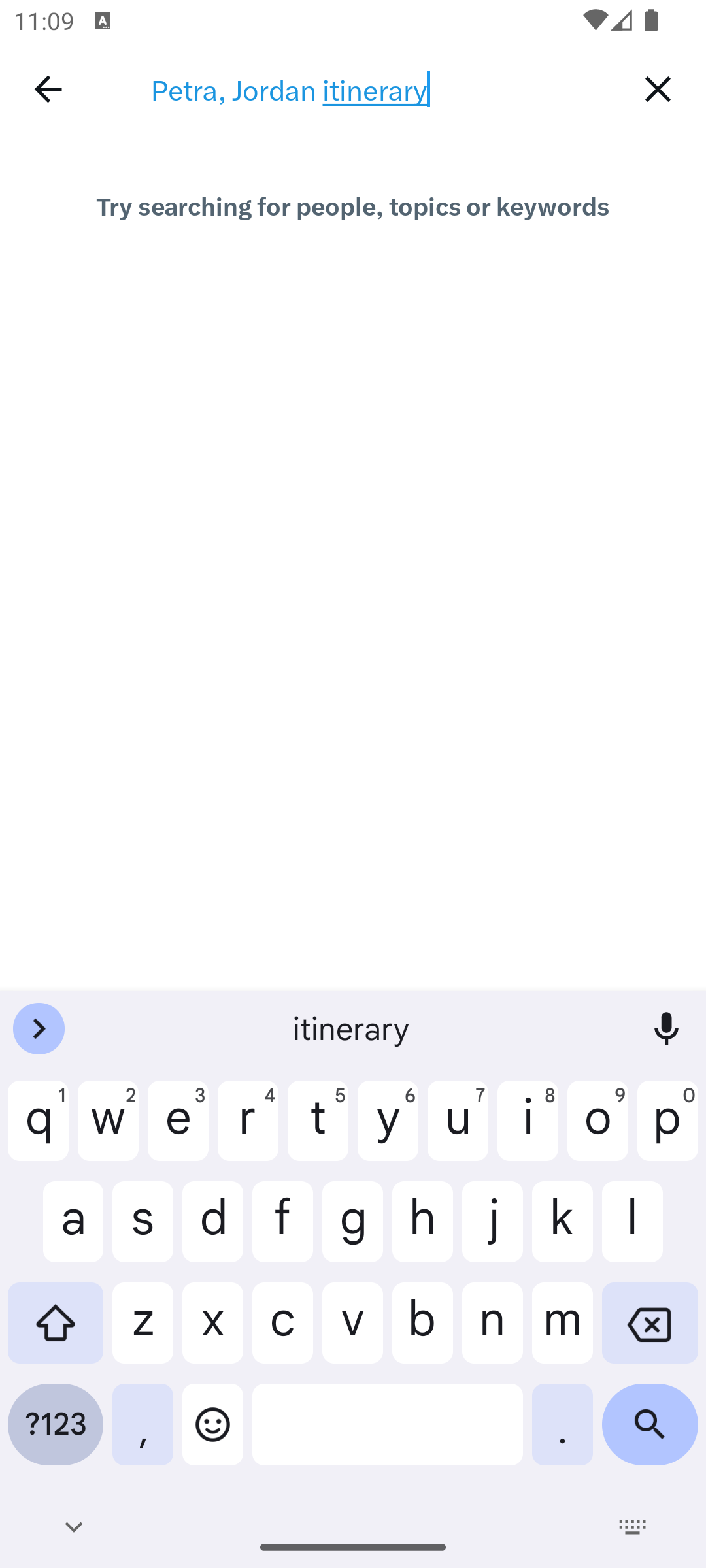Start voice input with the microphone

pyautogui.click(x=666, y=1029)
